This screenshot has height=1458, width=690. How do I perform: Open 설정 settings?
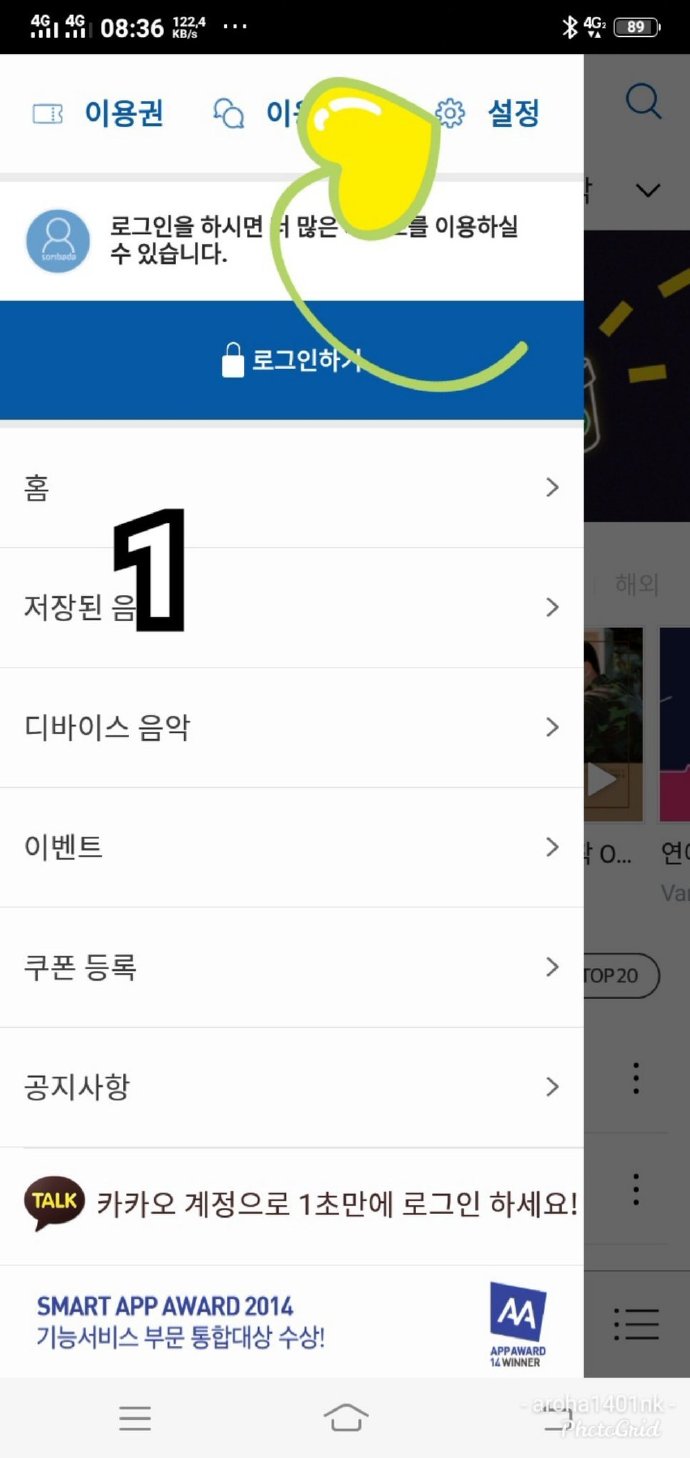coord(490,113)
